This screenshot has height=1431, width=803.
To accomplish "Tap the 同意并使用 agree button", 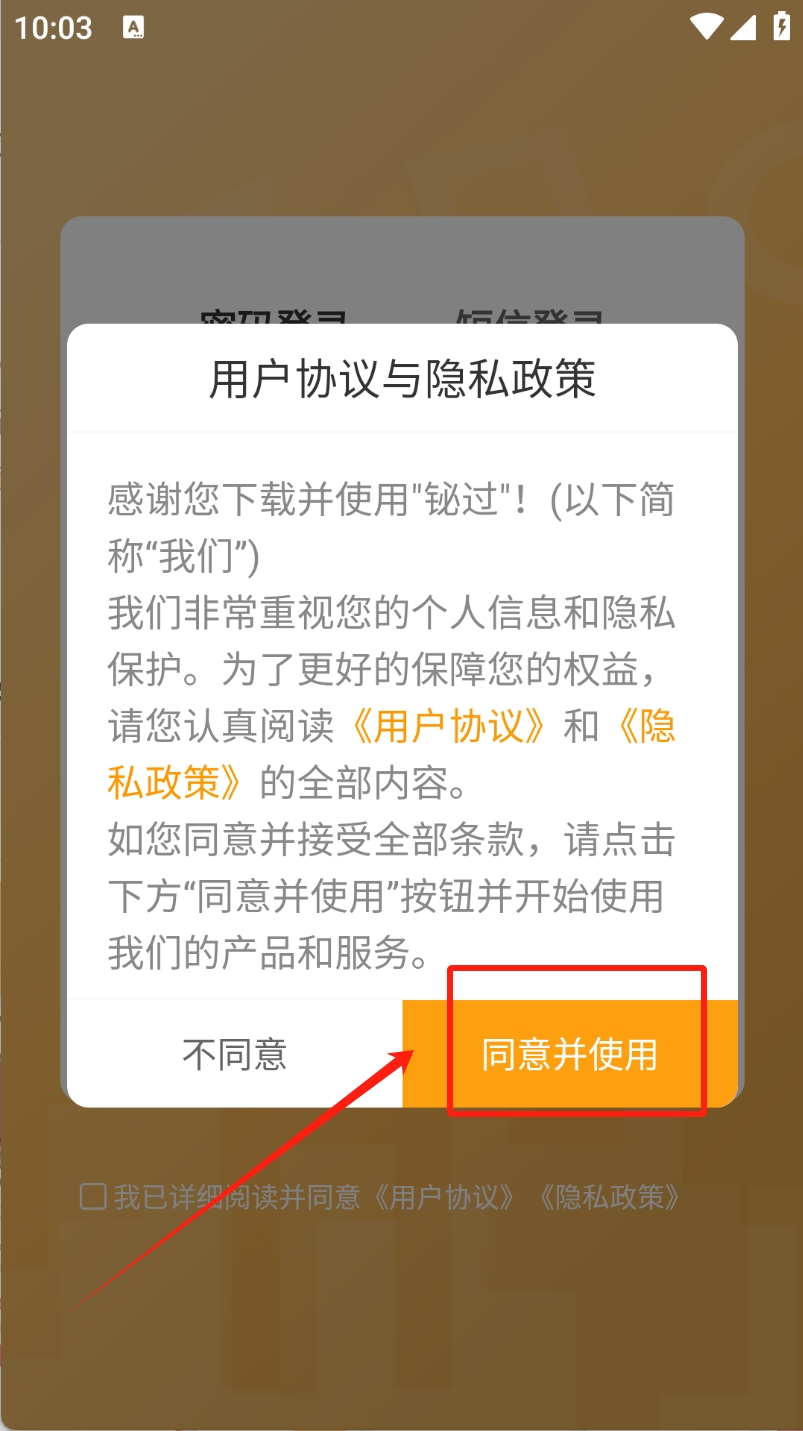I will click(x=570, y=1054).
